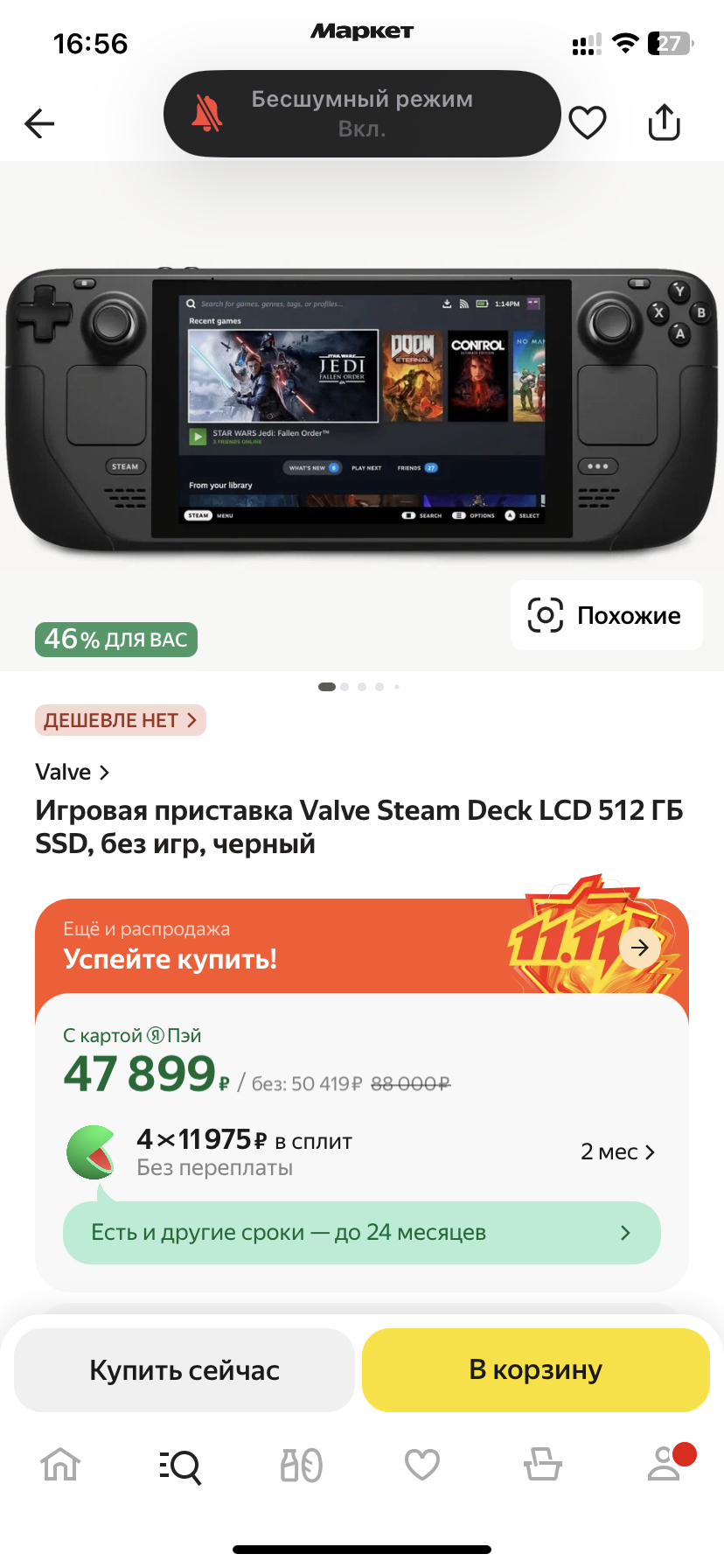Open the 11.11 sale banner arrow
Screen dimensions: 724x1568
tap(640, 947)
